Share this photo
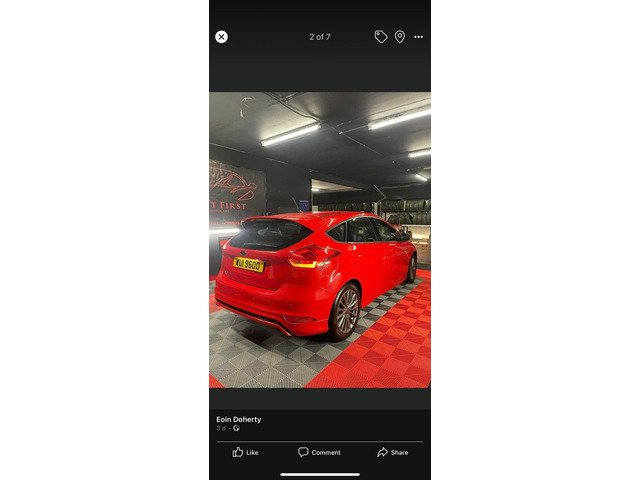The height and width of the screenshot is (480, 640). (x=392, y=452)
